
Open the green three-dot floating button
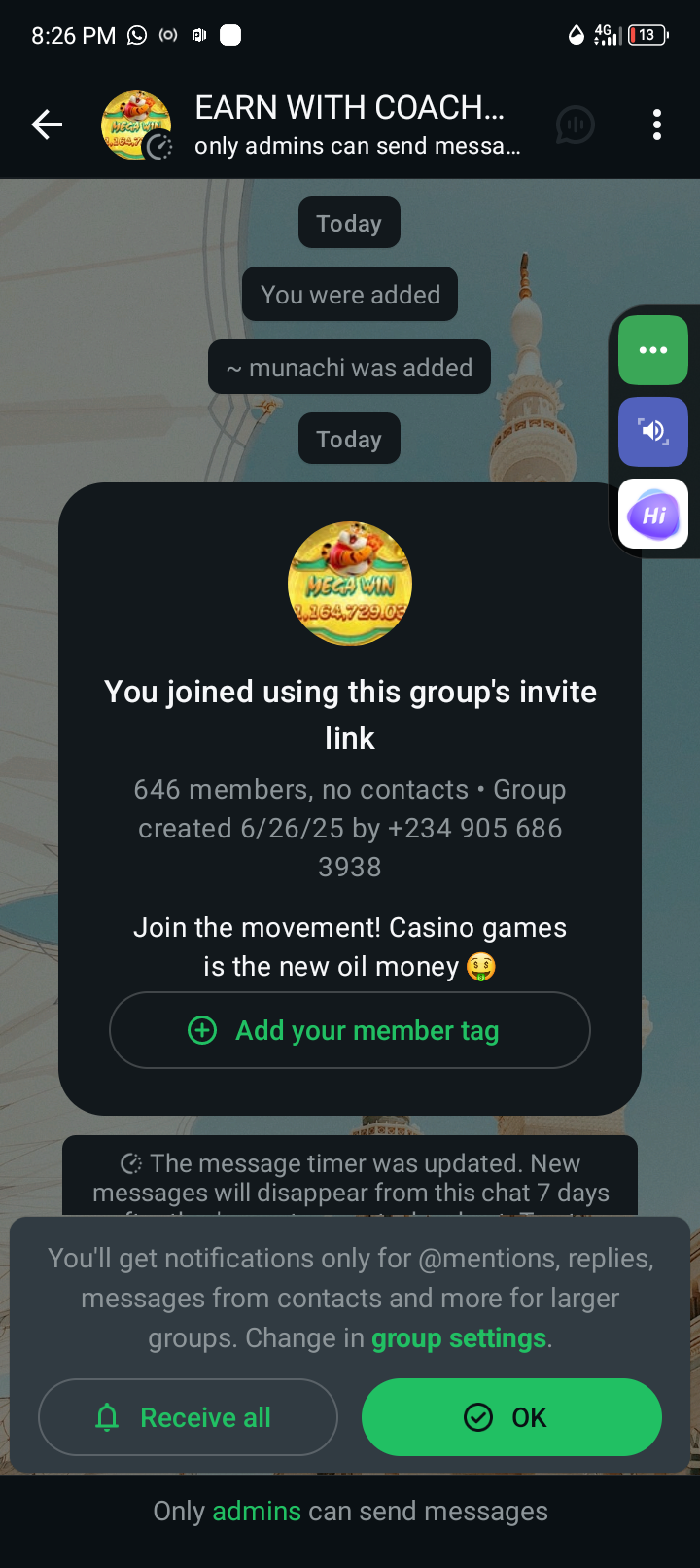coord(653,350)
